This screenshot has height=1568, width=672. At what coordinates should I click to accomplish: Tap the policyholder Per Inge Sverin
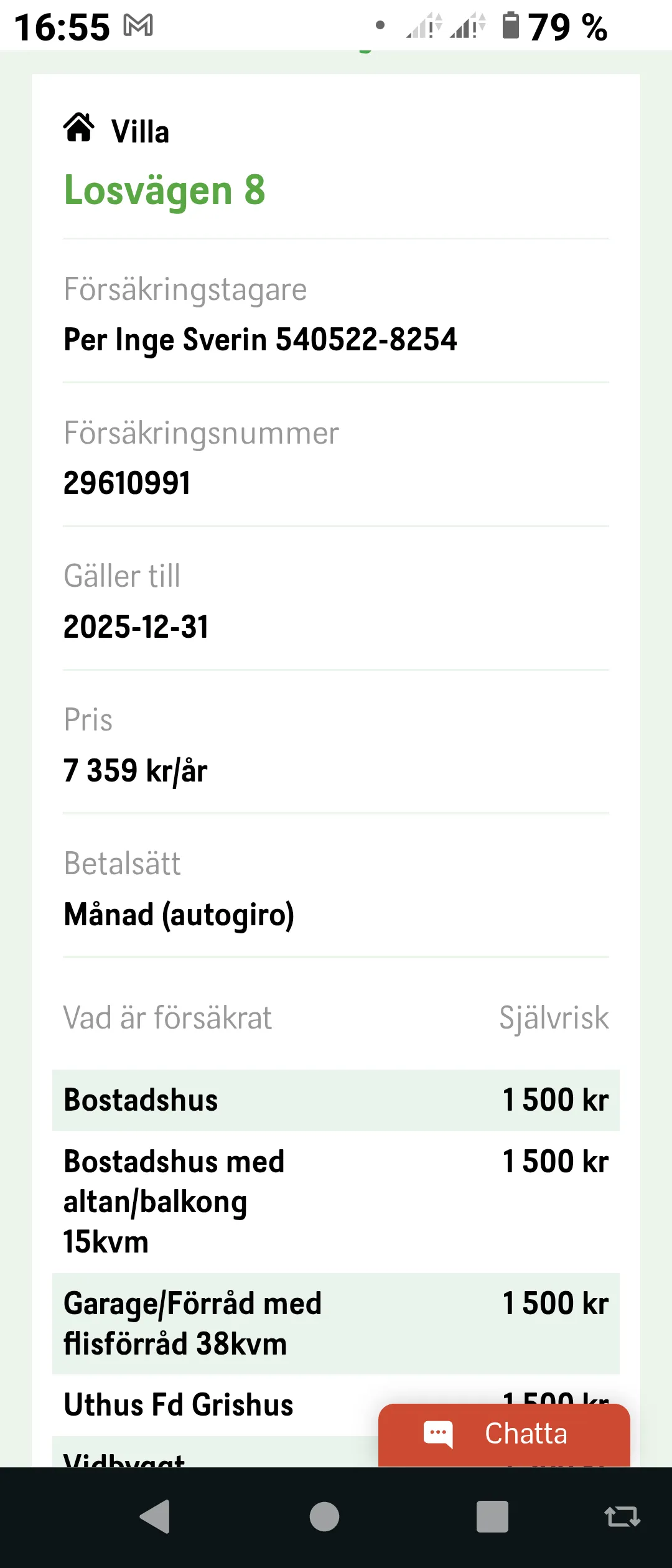pyautogui.click(x=260, y=340)
